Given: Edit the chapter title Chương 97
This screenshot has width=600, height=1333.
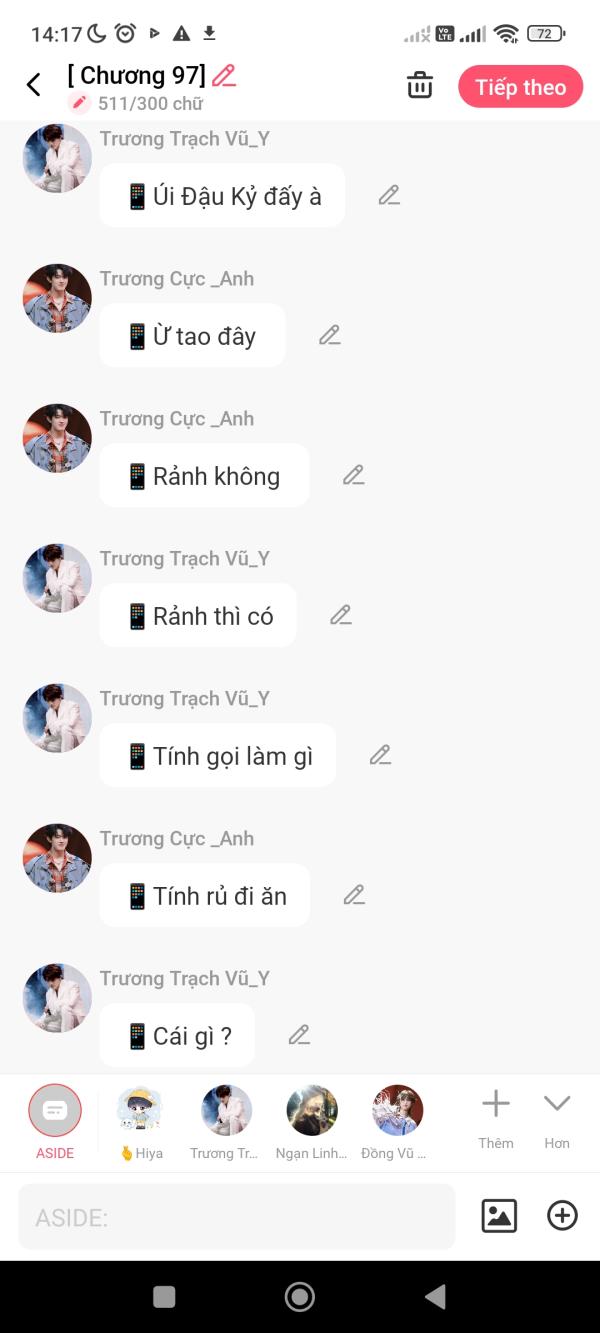Looking at the screenshot, I should click(x=224, y=76).
